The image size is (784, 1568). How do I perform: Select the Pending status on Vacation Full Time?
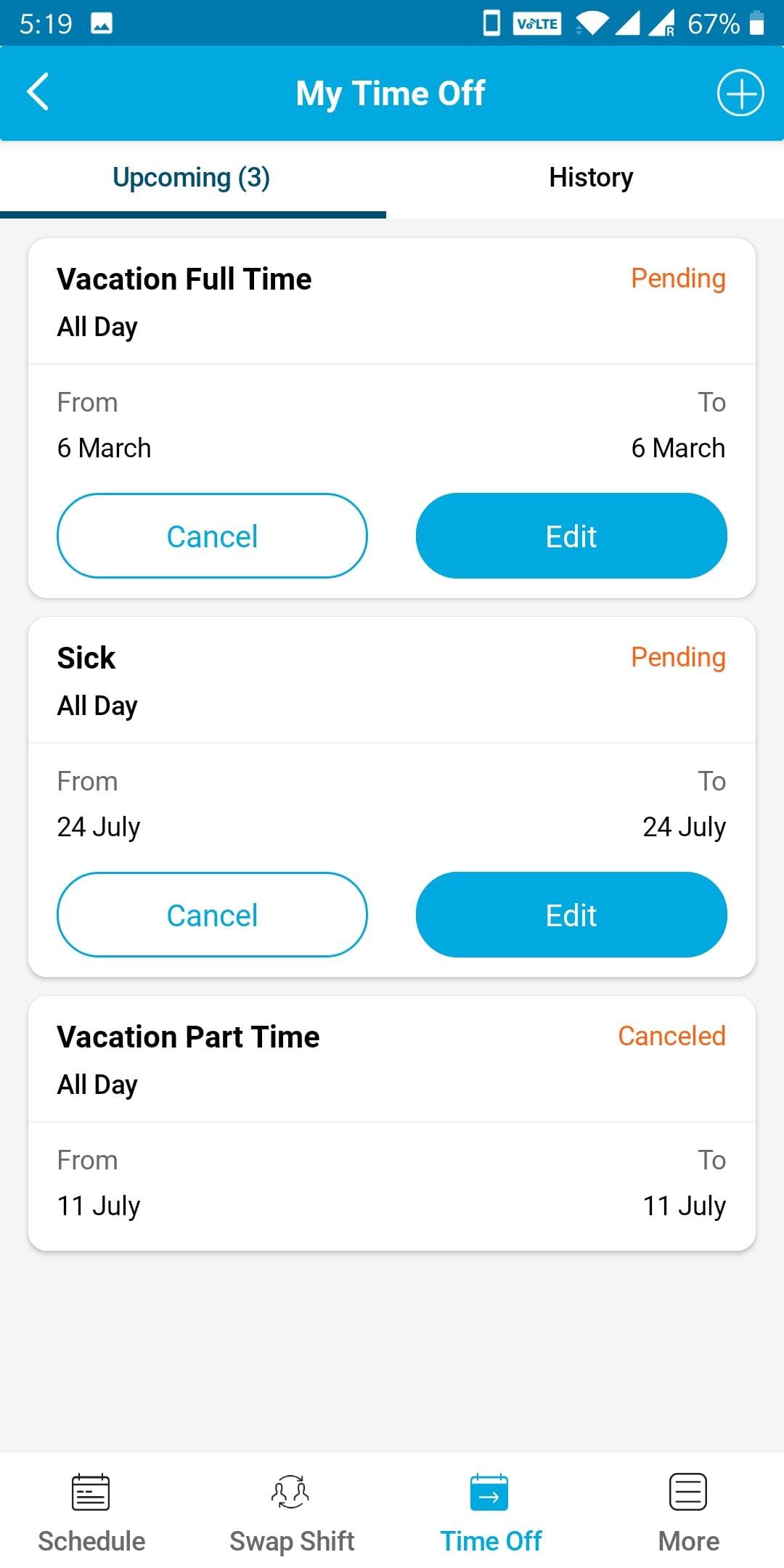[x=677, y=278]
